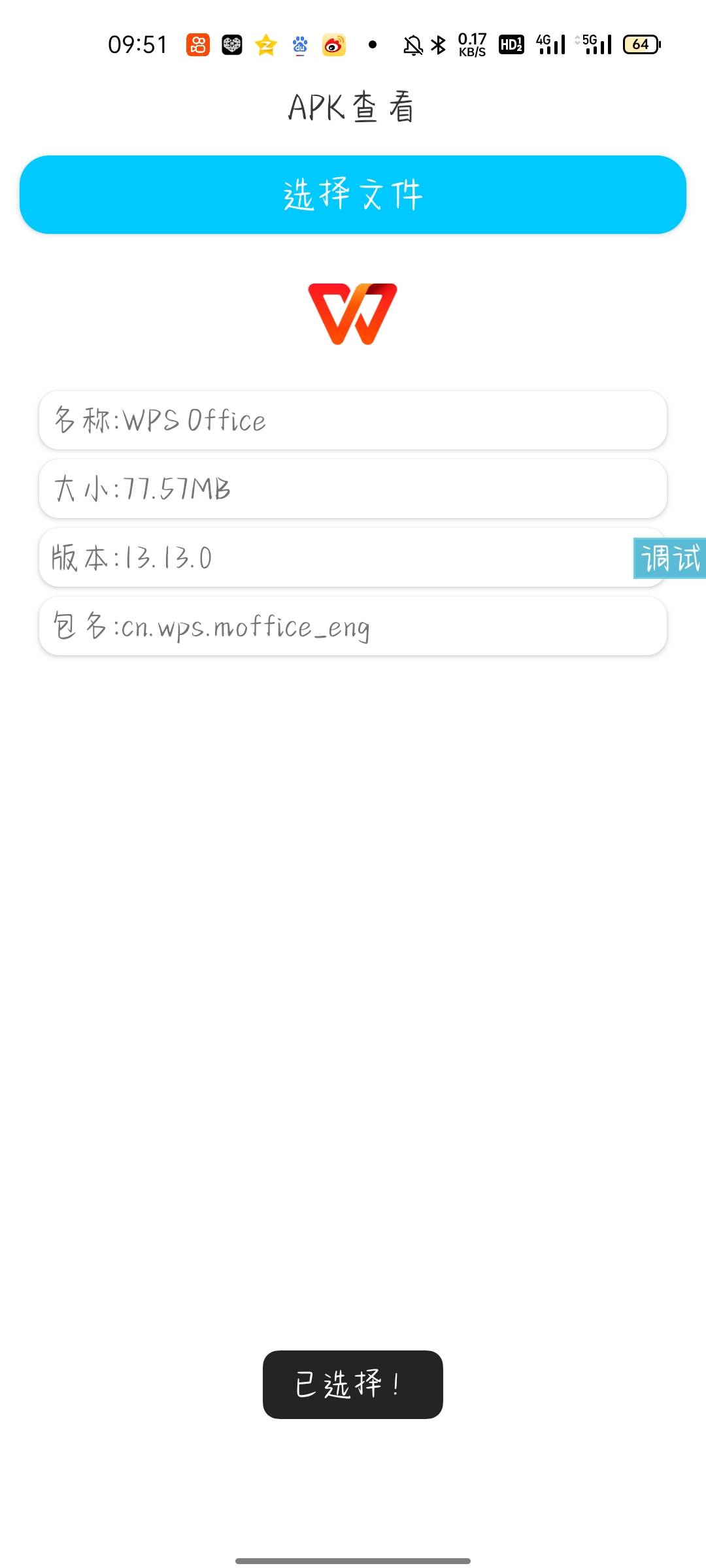706x1568 pixels.
Task: Tap the 选择文件 button
Action: click(353, 195)
